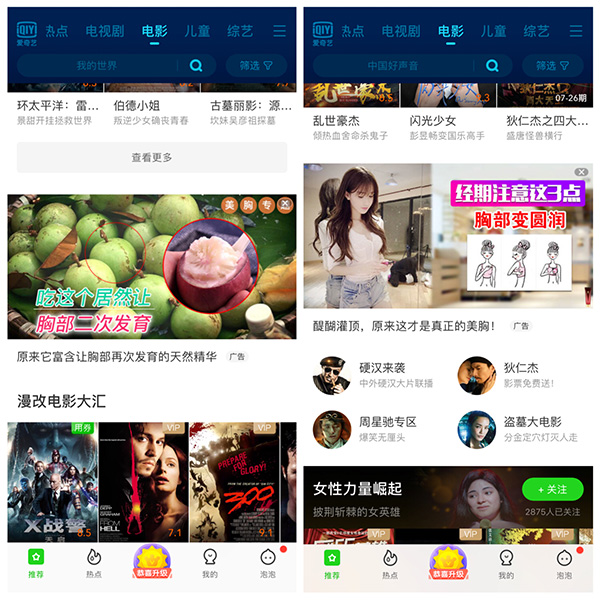
Task: Tap the 查看更多 button
Action: coord(152,157)
